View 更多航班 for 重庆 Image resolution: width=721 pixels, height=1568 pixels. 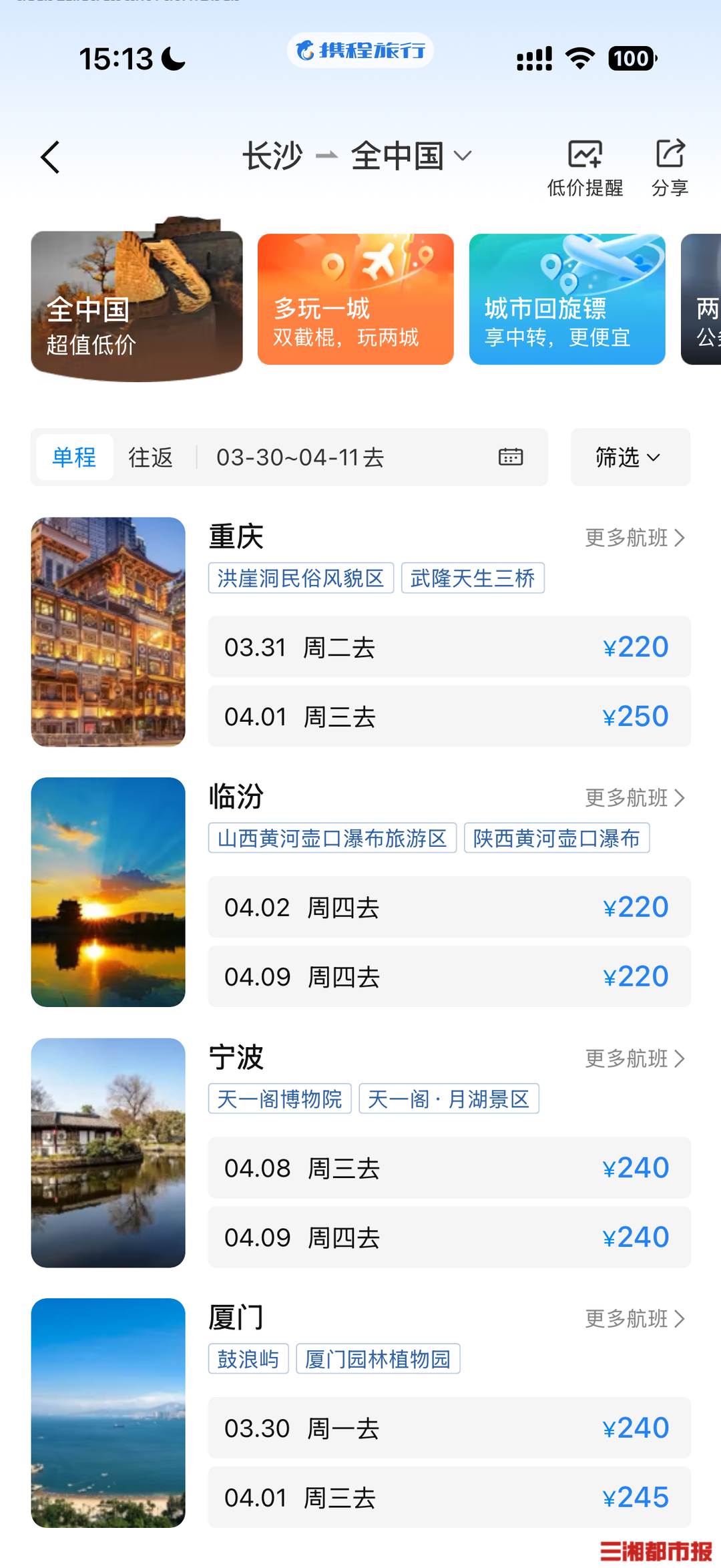(635, 538)
